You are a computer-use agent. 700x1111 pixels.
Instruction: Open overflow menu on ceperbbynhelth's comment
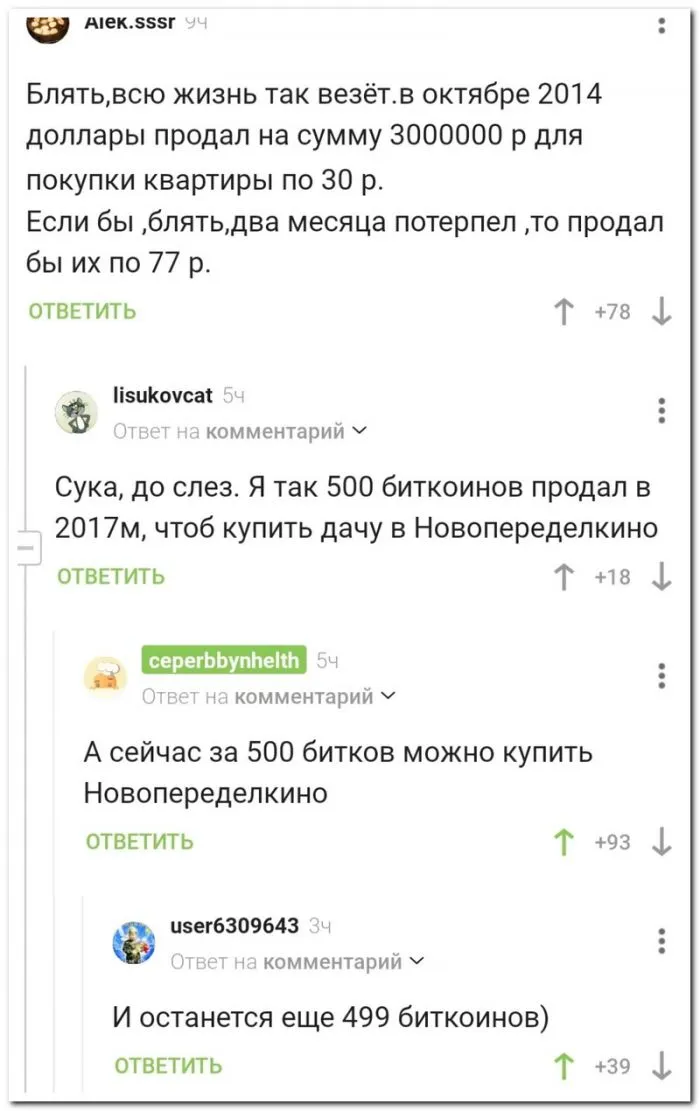pyautogui.click(x=661, y=676)
